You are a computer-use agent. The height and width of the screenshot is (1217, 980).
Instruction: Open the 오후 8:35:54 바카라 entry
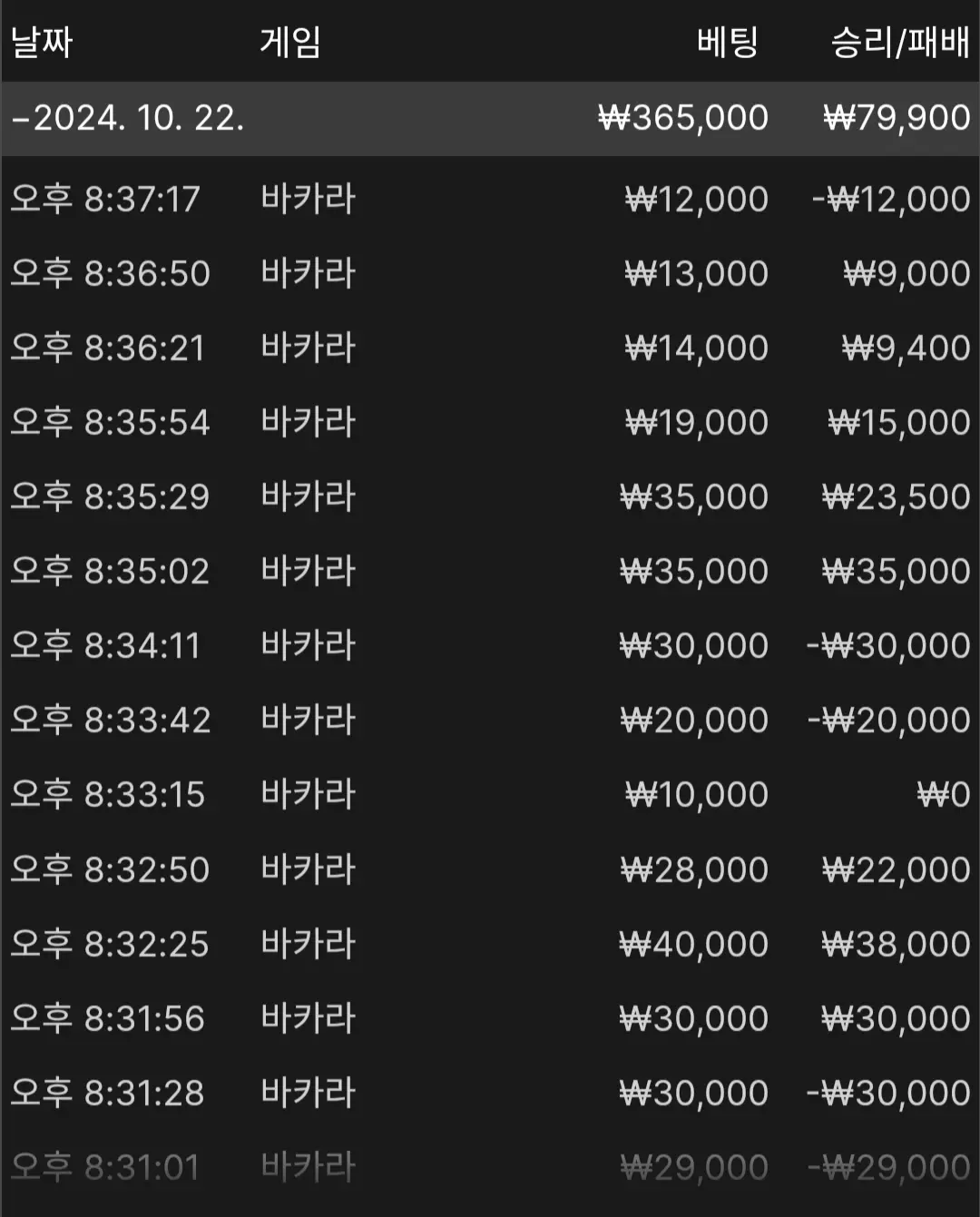point(490,422)
